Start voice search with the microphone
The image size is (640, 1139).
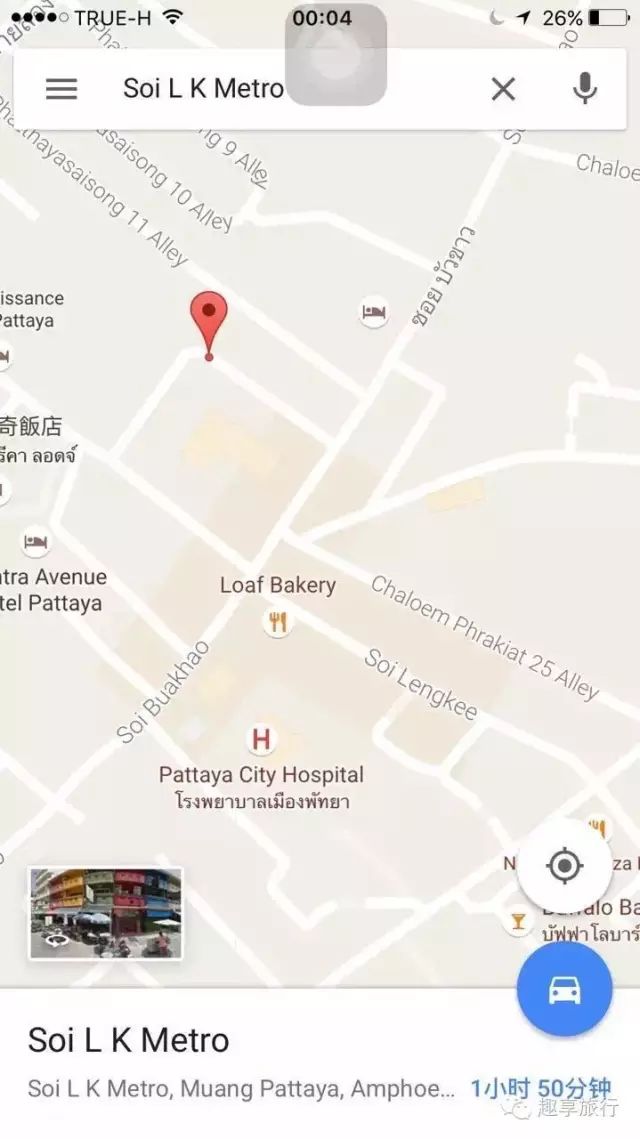(x=585, y=89)
